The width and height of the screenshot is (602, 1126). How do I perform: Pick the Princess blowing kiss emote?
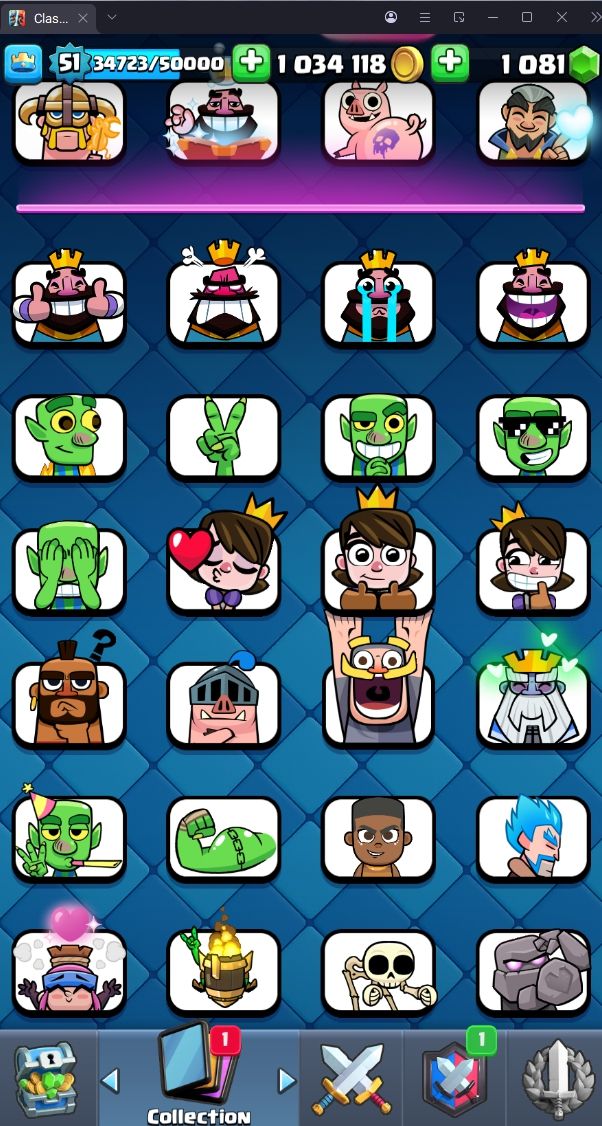[x=223, y=567]
